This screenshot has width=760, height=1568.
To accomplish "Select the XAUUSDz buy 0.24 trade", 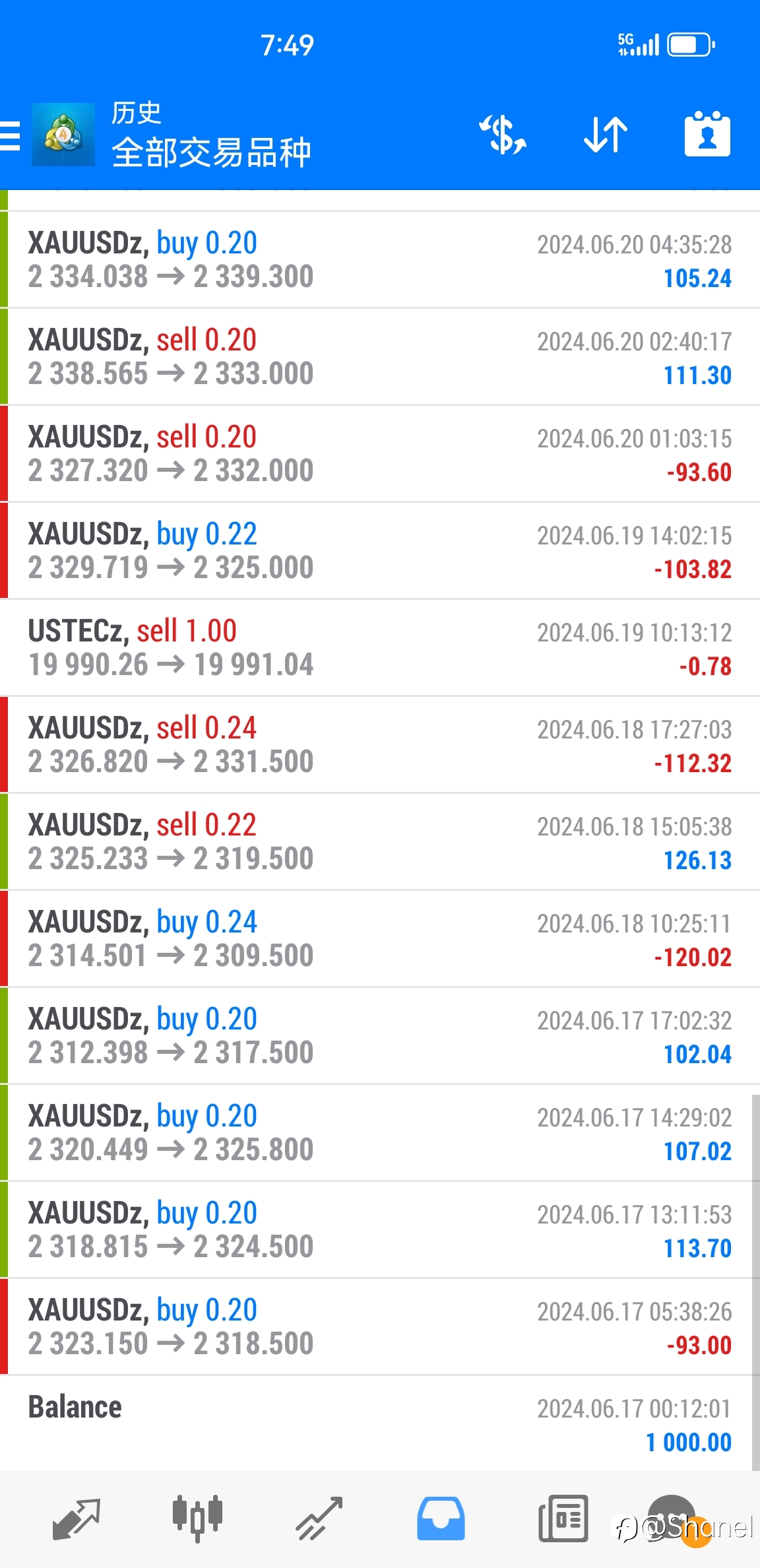I will coord(380,939).
